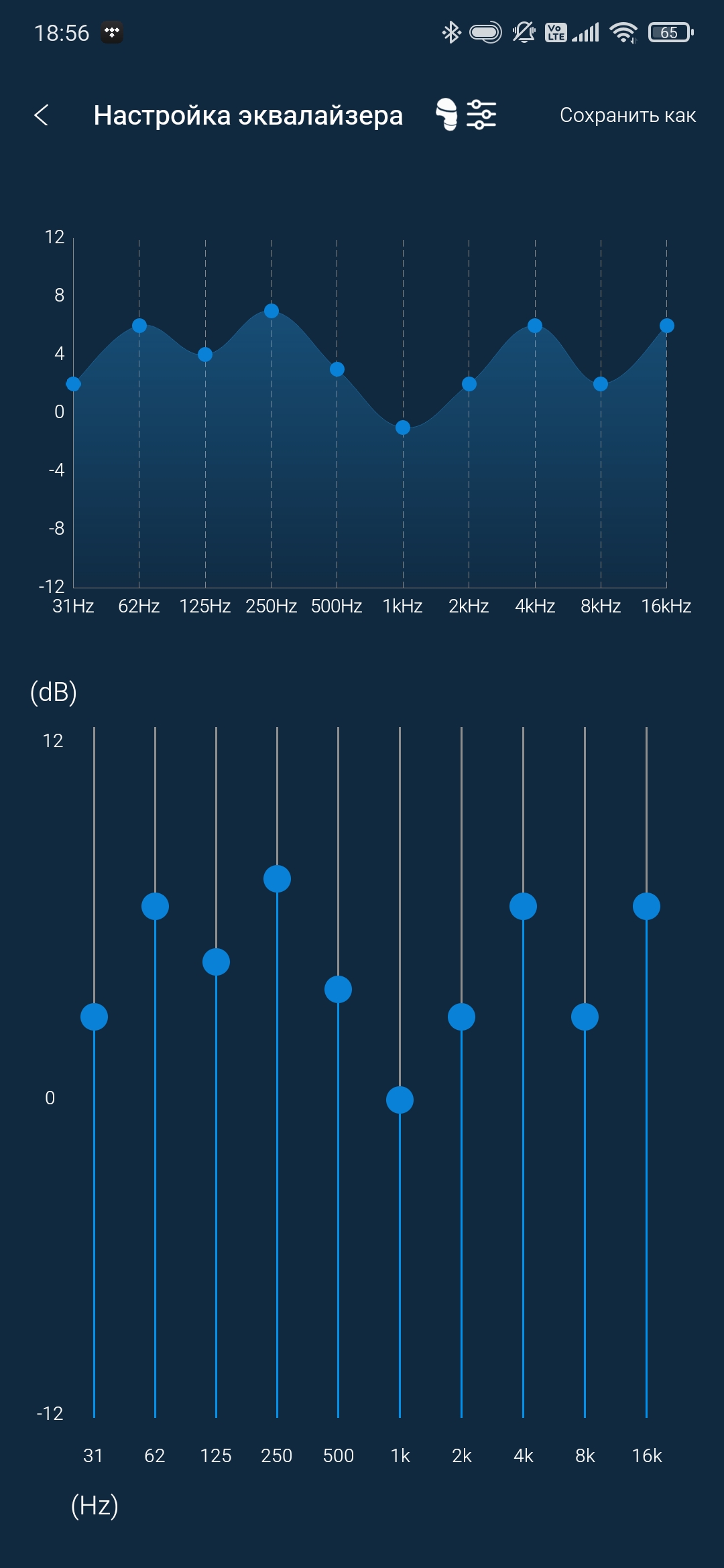Select the 125 Hz slider handle
This screenshot has height=1568, width=724.
pyautogui.click(x=216, y=962)
